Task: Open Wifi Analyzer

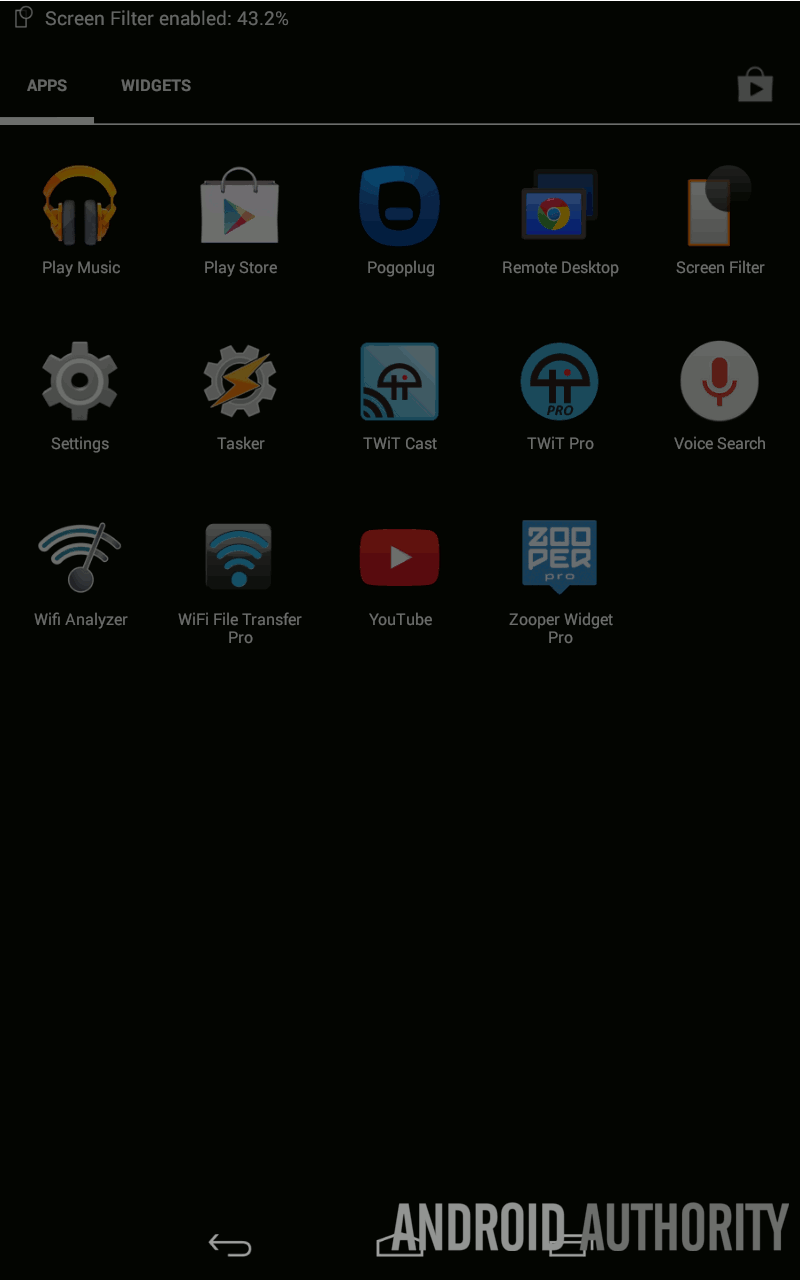Action: (x=80, y=558)
